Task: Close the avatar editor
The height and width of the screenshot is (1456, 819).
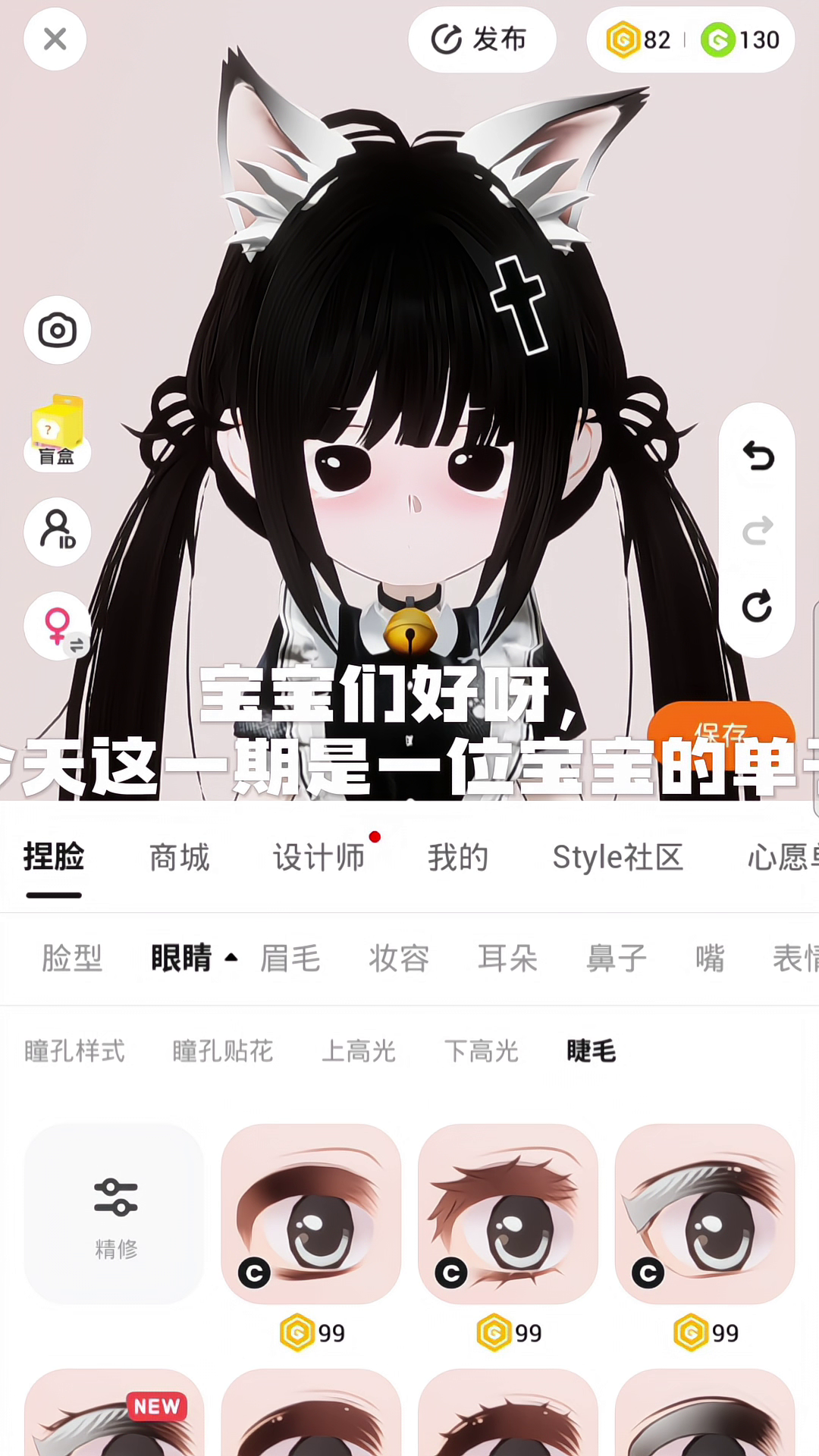Action: (x=55, y=39)
